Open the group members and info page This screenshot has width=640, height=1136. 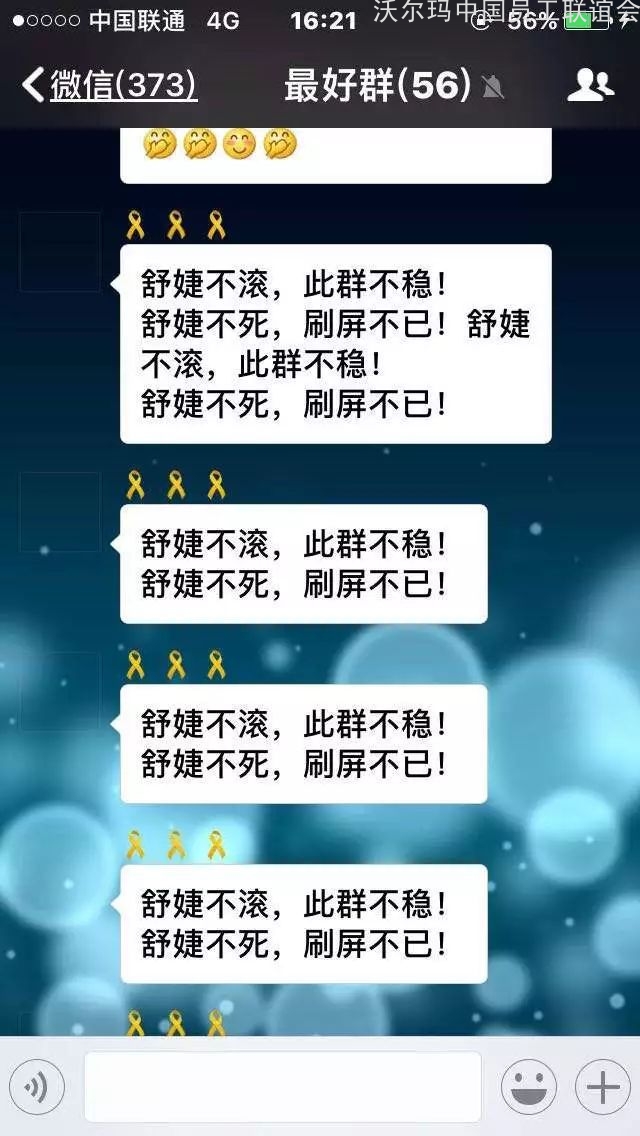pos(590,86)
